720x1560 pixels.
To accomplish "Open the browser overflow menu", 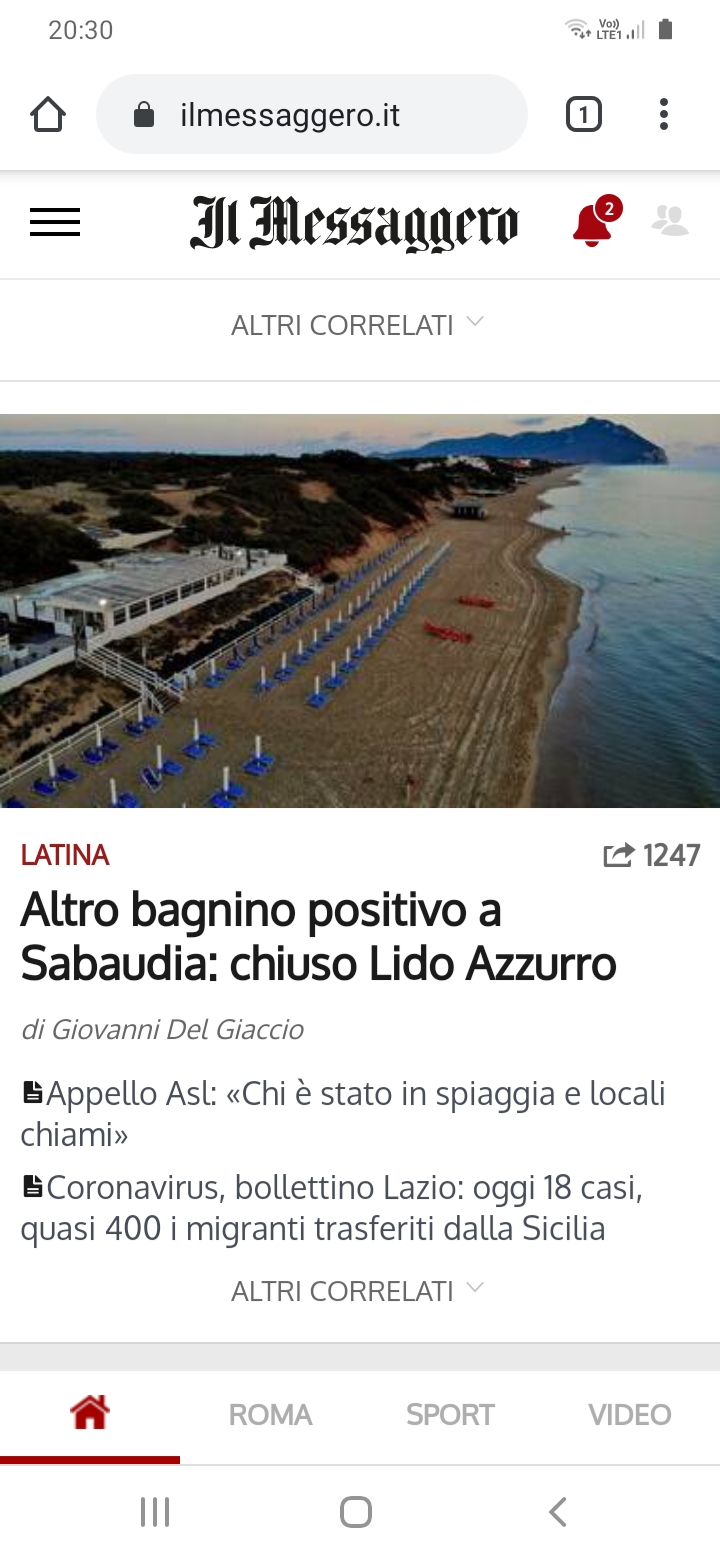I will pyautogui.click(x=664, y=115).
